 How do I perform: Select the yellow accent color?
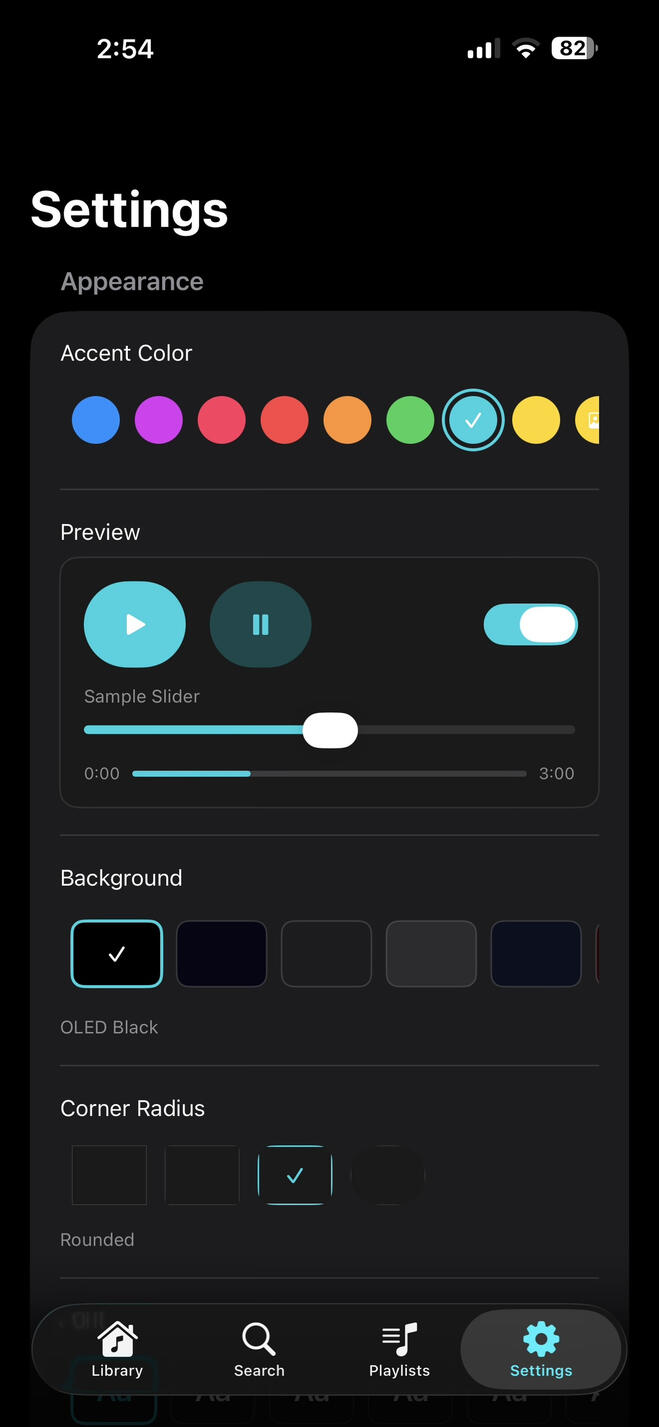pyautogui.click(x=536, y=420)
